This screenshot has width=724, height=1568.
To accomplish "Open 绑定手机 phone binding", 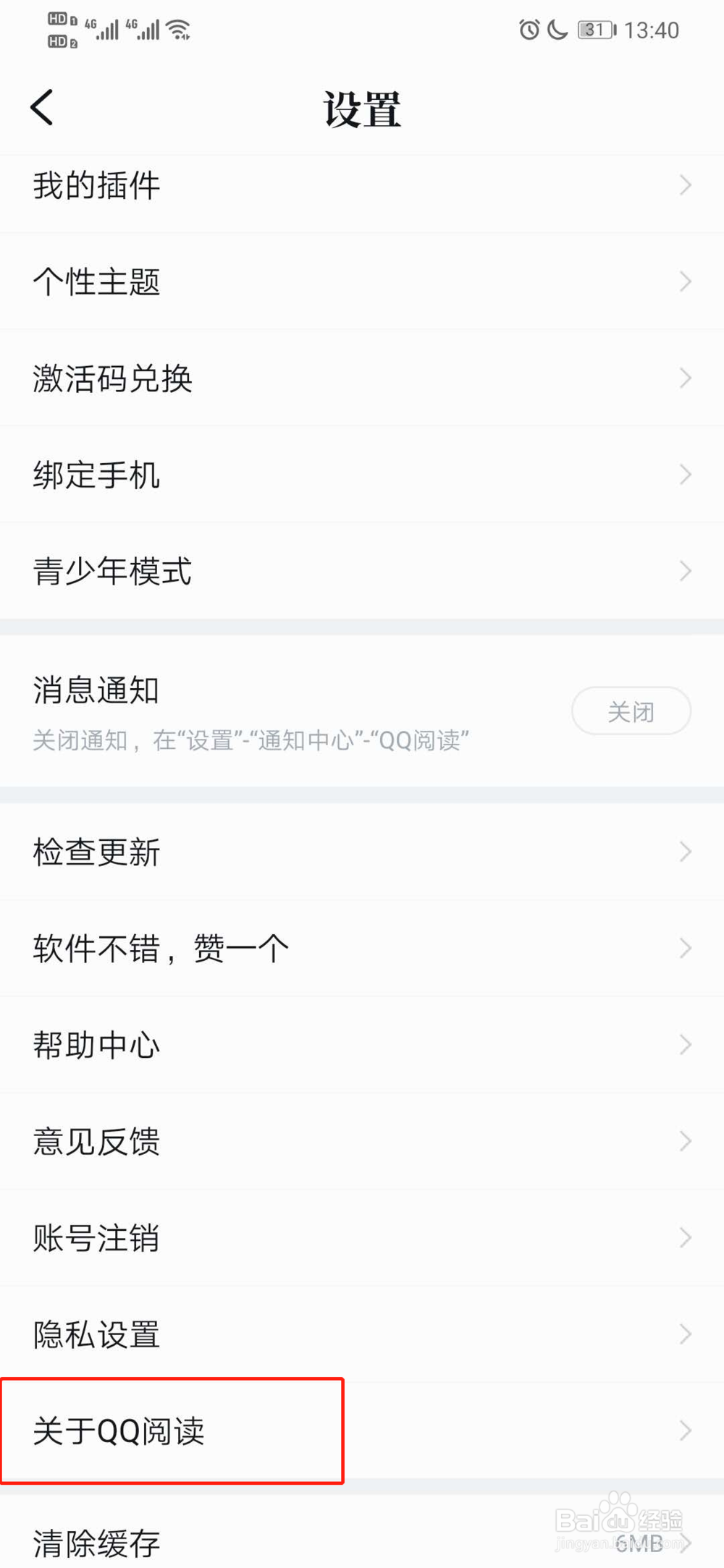I will 96,475.
